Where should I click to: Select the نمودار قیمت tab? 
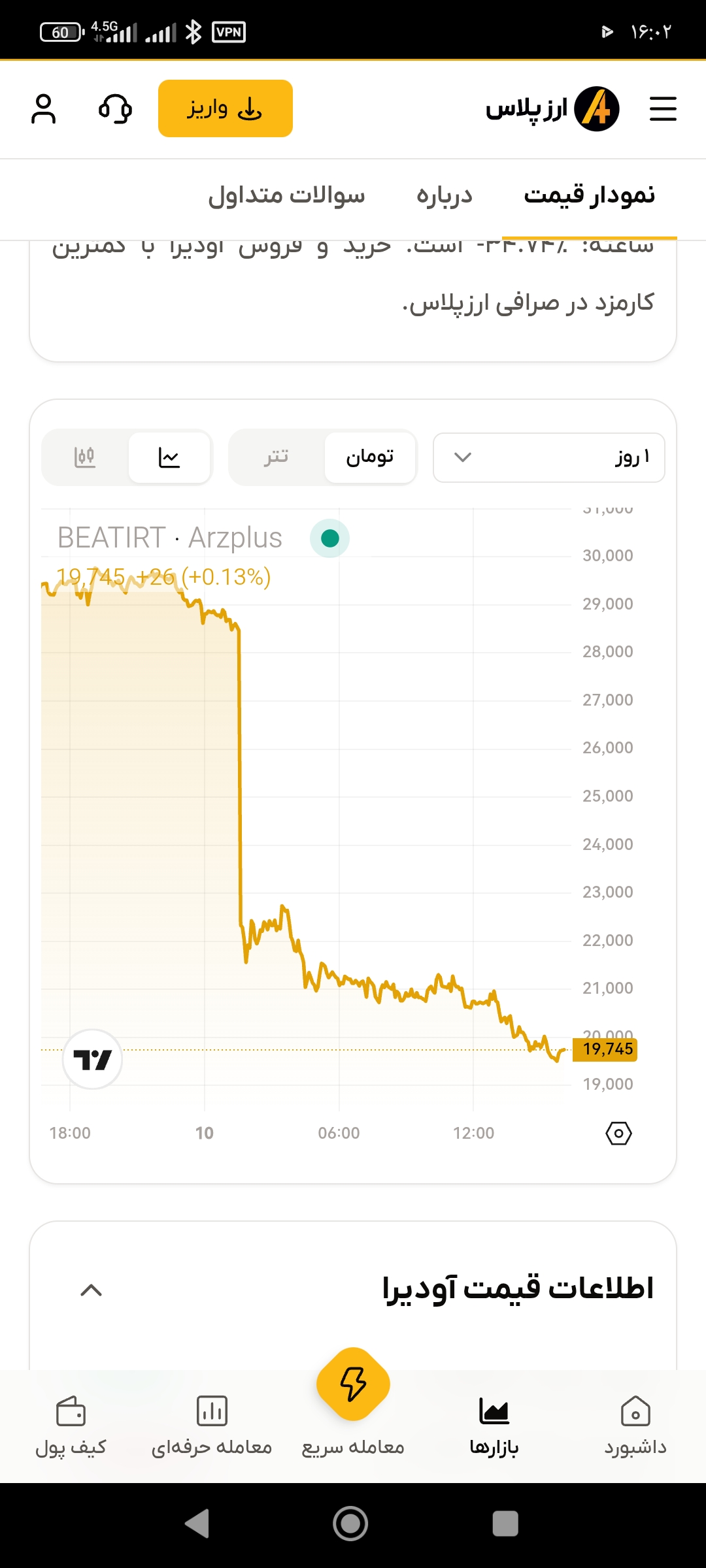590,195
